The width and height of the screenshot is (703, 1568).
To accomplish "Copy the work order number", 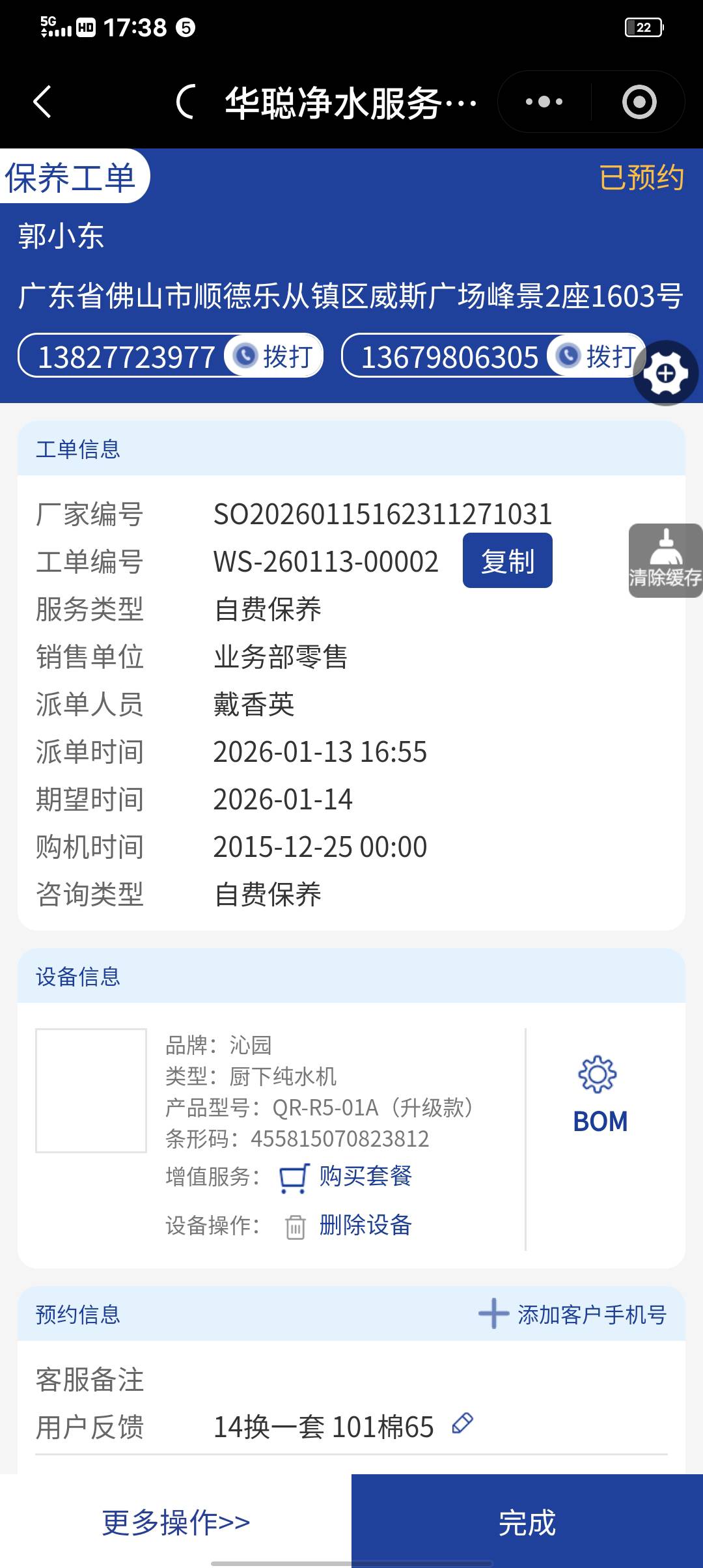I will (507, 561).
